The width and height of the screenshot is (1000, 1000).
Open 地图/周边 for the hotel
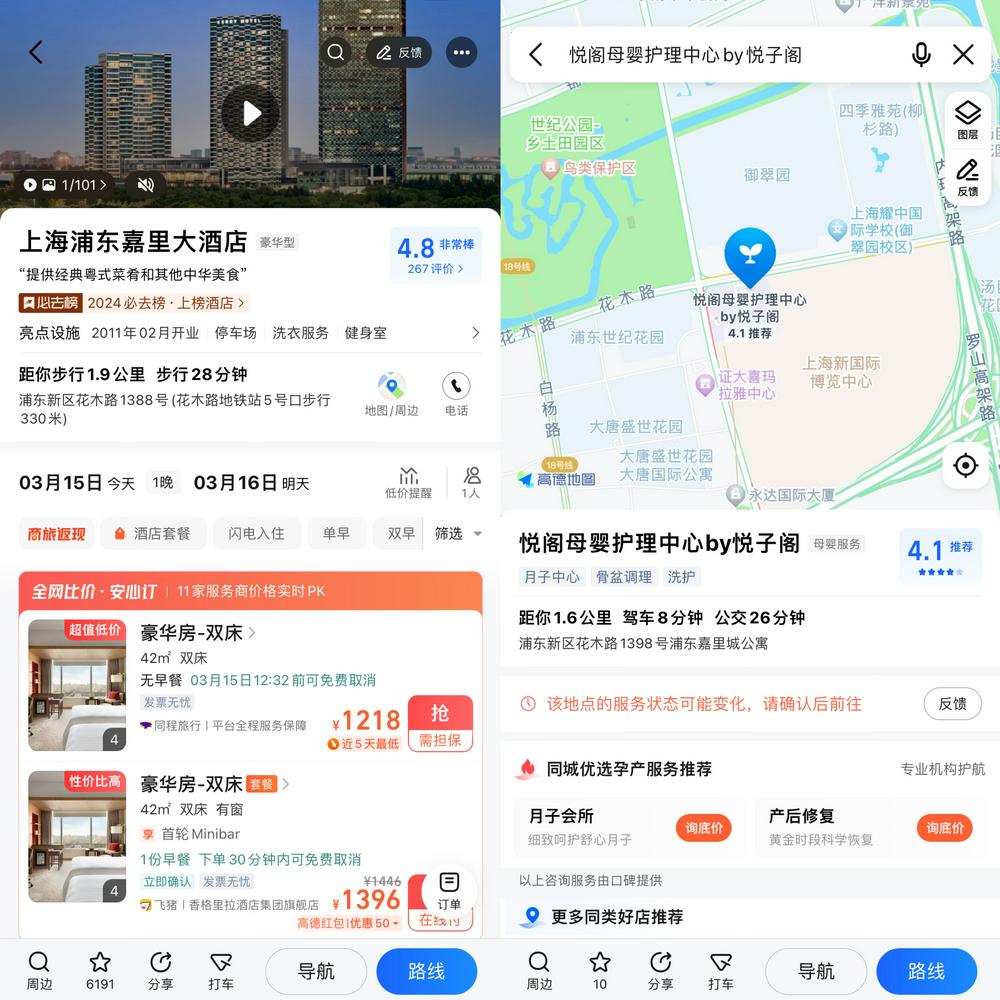pyautogui.click(x=391, y=394)
